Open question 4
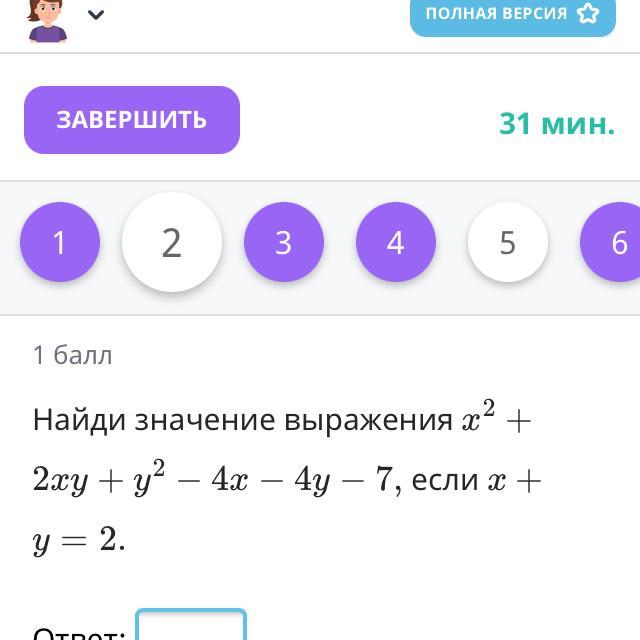This screenshot has height=640, width=640. coord(396,243)
